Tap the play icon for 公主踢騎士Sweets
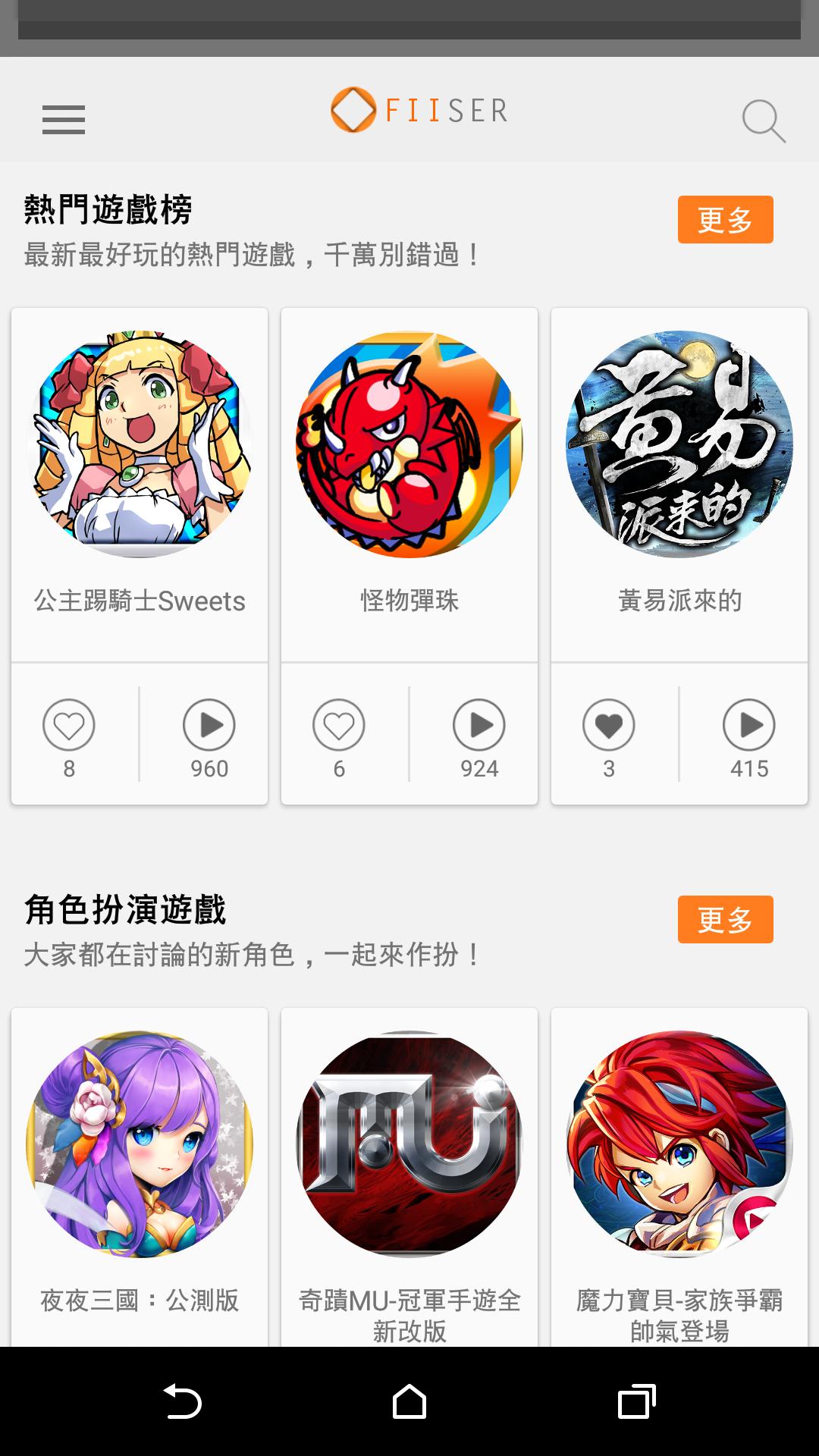The width and height of the screenshot is (819, 1456). [x=209, y=726]
